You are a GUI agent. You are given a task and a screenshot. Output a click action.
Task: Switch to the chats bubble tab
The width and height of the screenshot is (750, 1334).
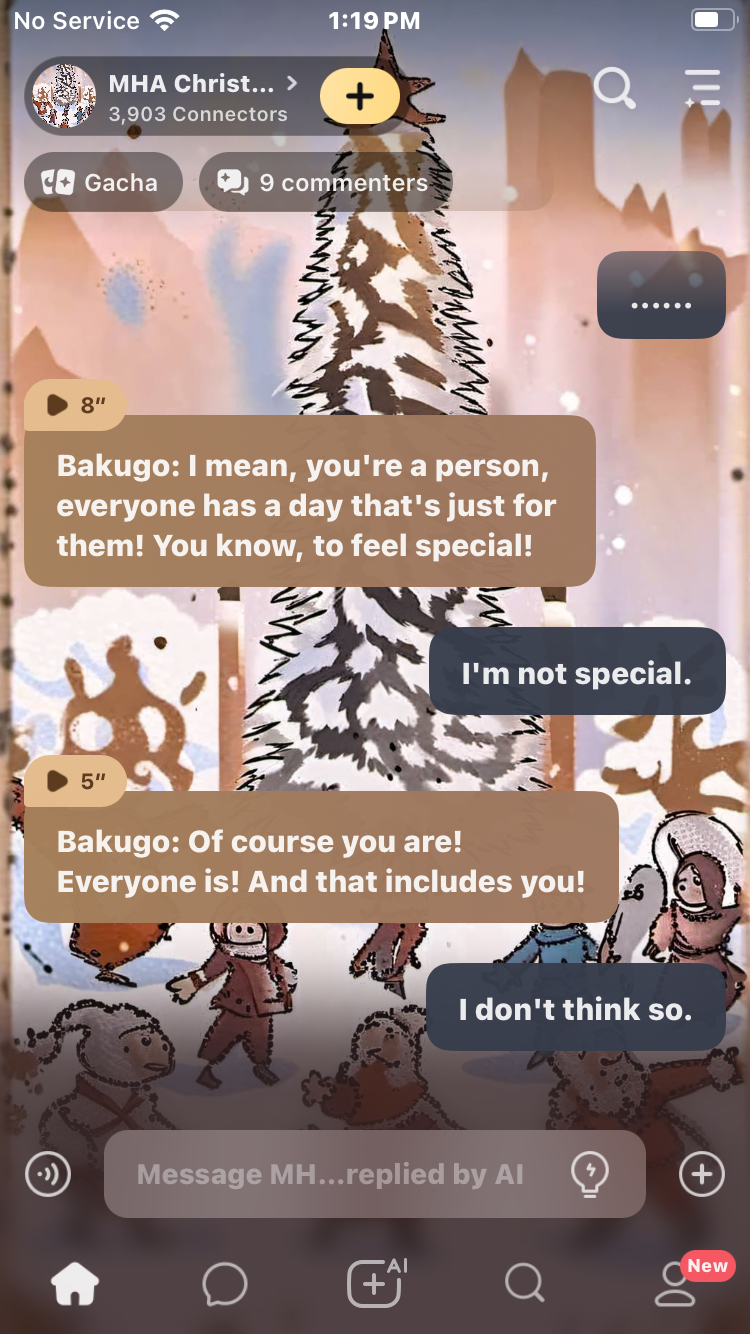[225, 1283]
